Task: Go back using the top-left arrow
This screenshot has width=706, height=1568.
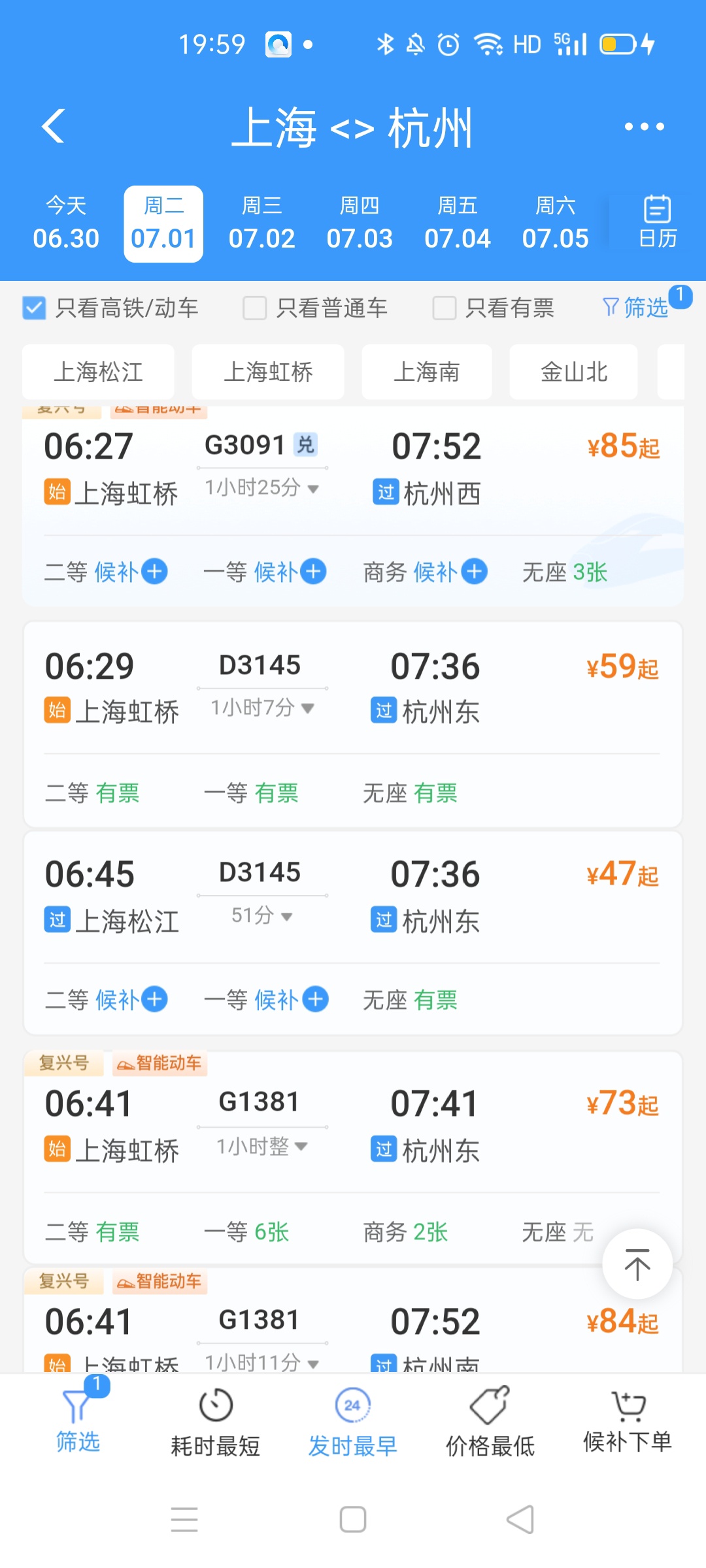Action: click(54, 125)
